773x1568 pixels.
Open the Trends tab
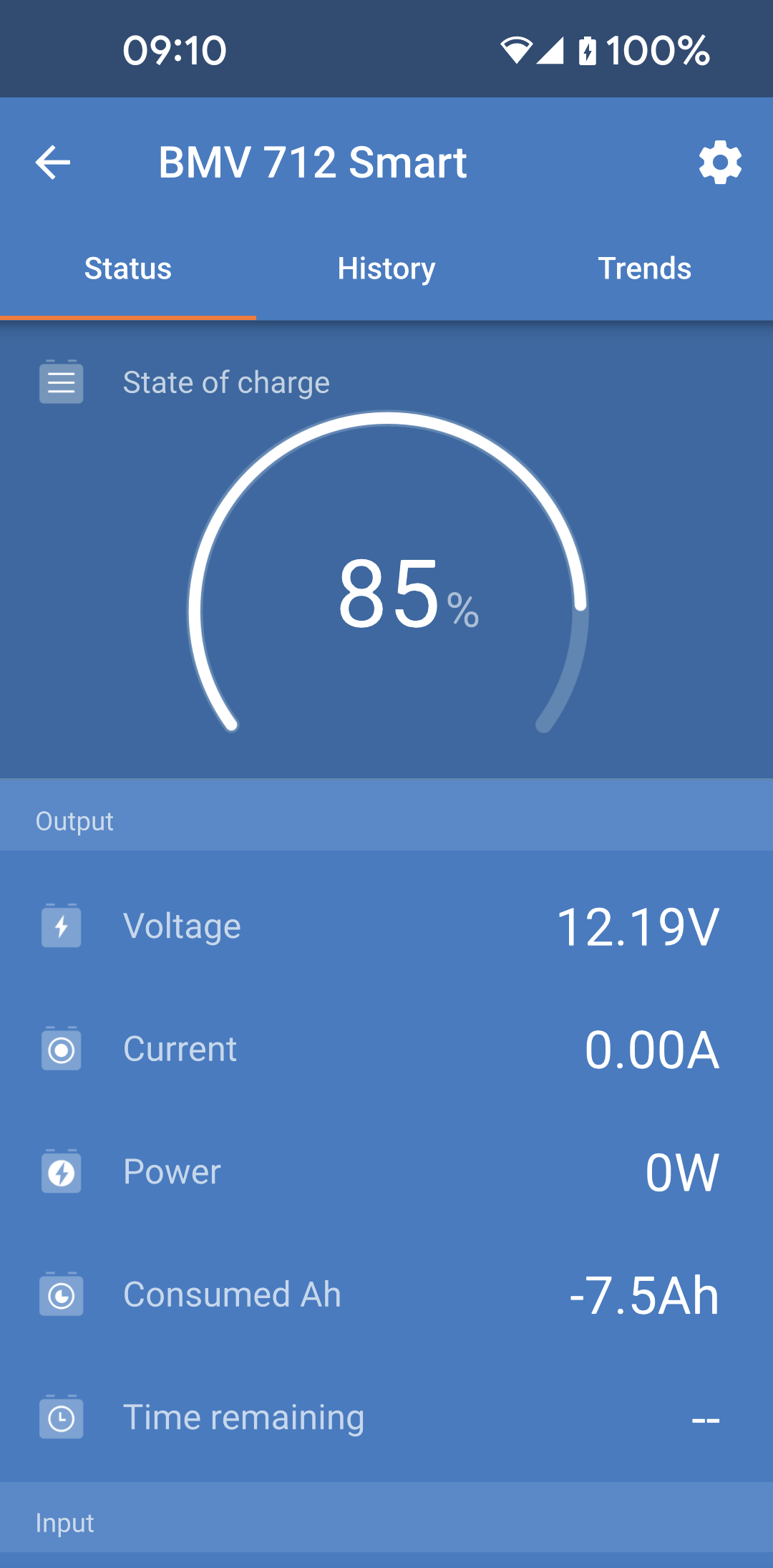tap(644, 268)
